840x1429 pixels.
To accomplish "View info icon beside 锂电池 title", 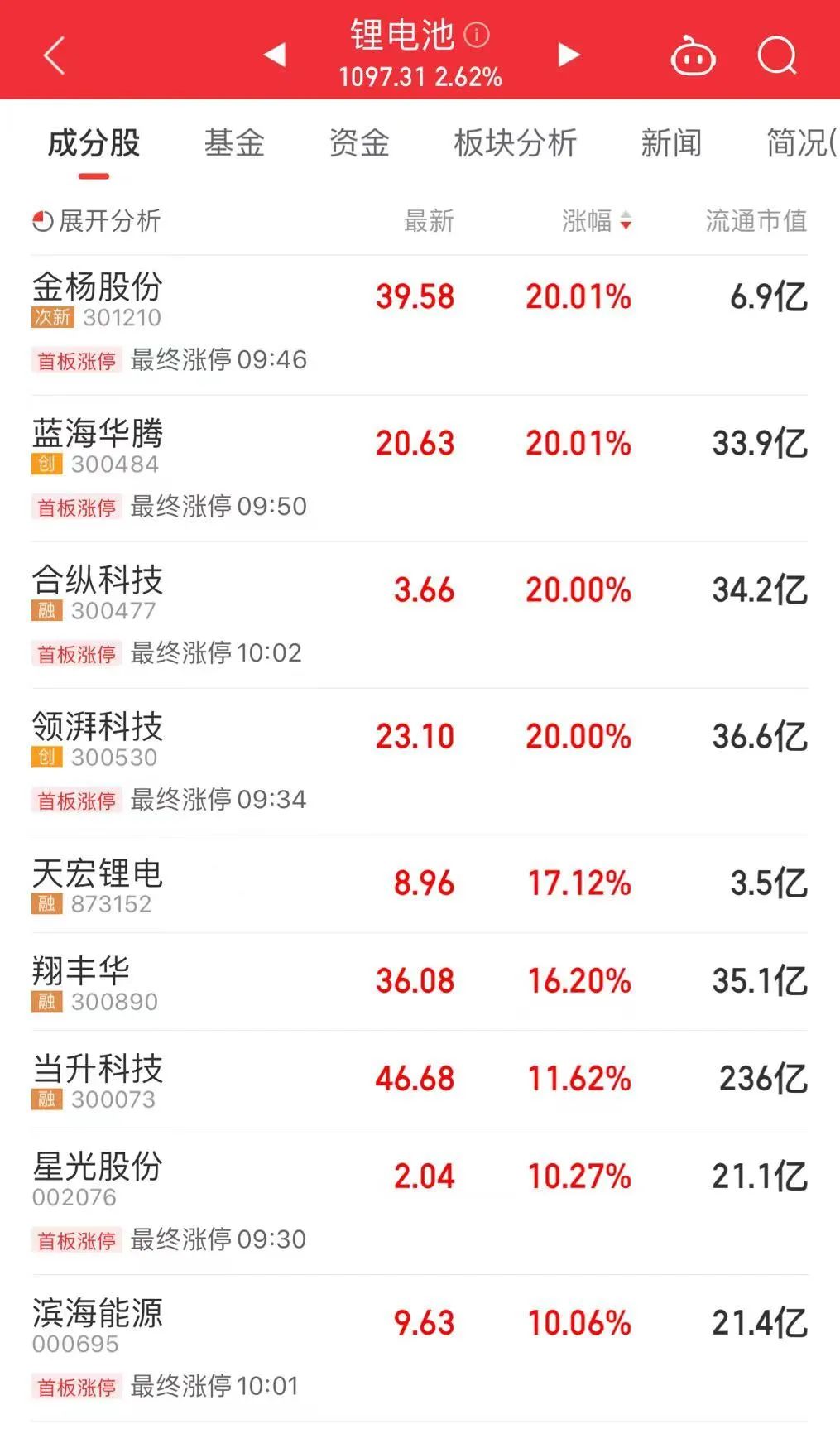I will click(x=477, y=35).
